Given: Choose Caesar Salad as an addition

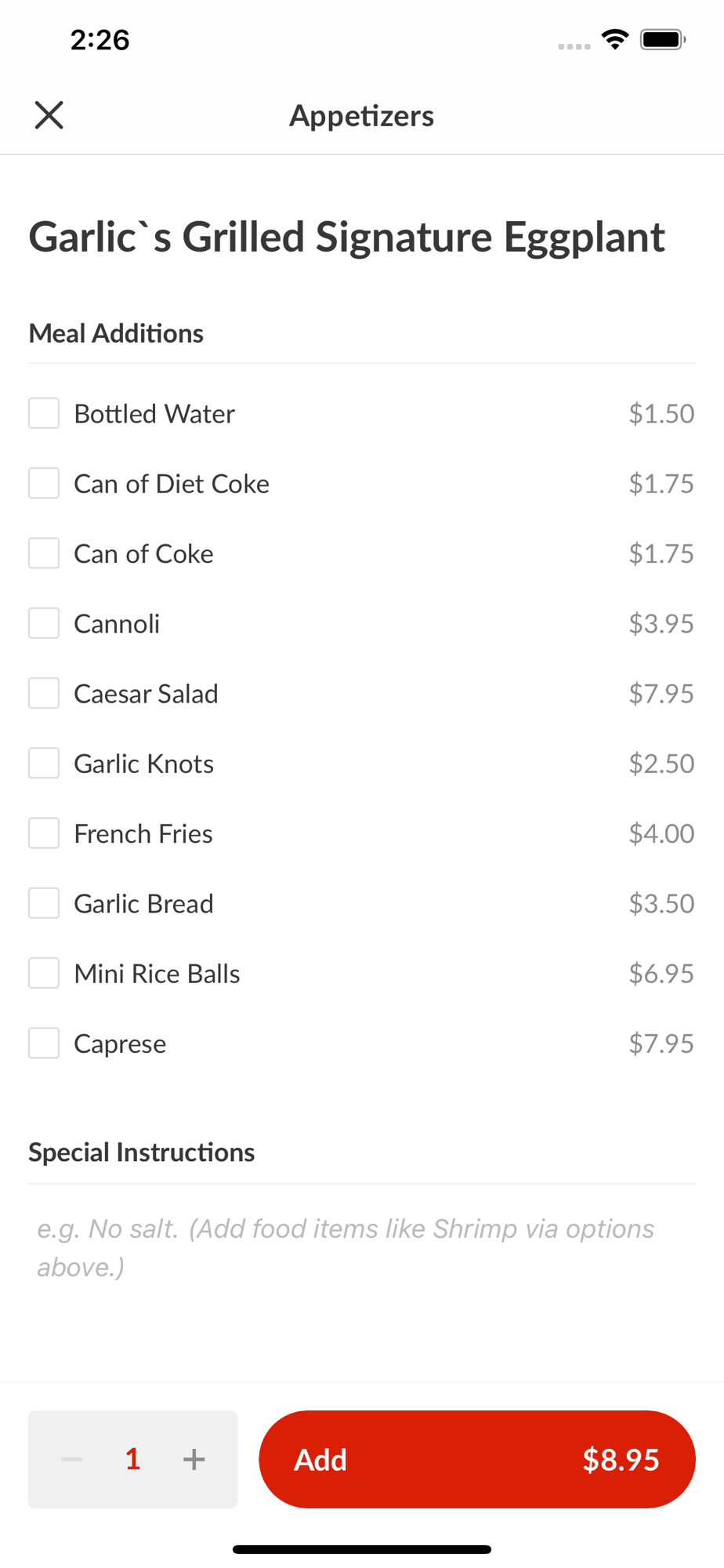Looking at the screenshot, I should pyautogui.click(x=44, y=693).
